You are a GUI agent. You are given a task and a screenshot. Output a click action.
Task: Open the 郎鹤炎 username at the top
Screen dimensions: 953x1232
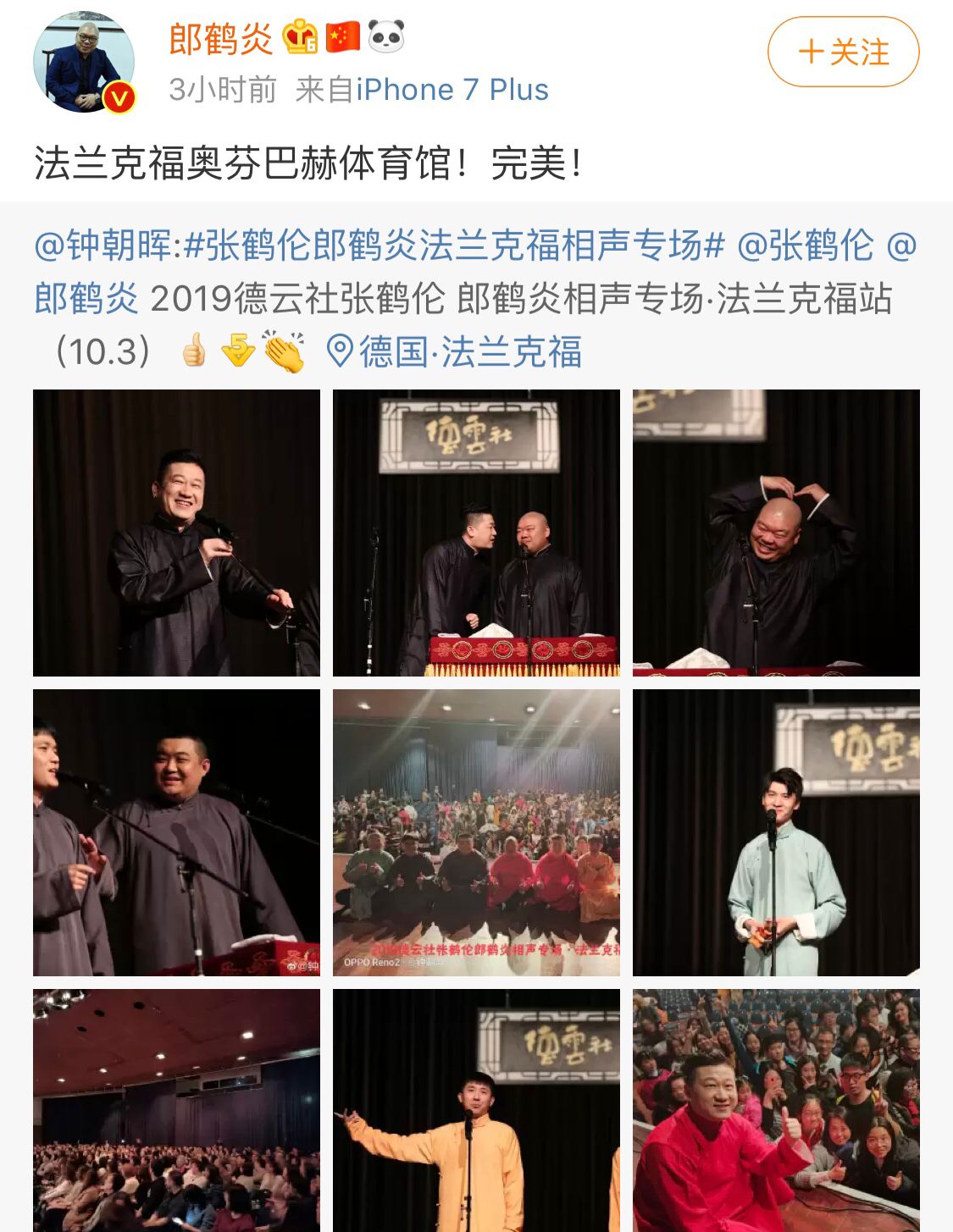click(x=221, y=39)
